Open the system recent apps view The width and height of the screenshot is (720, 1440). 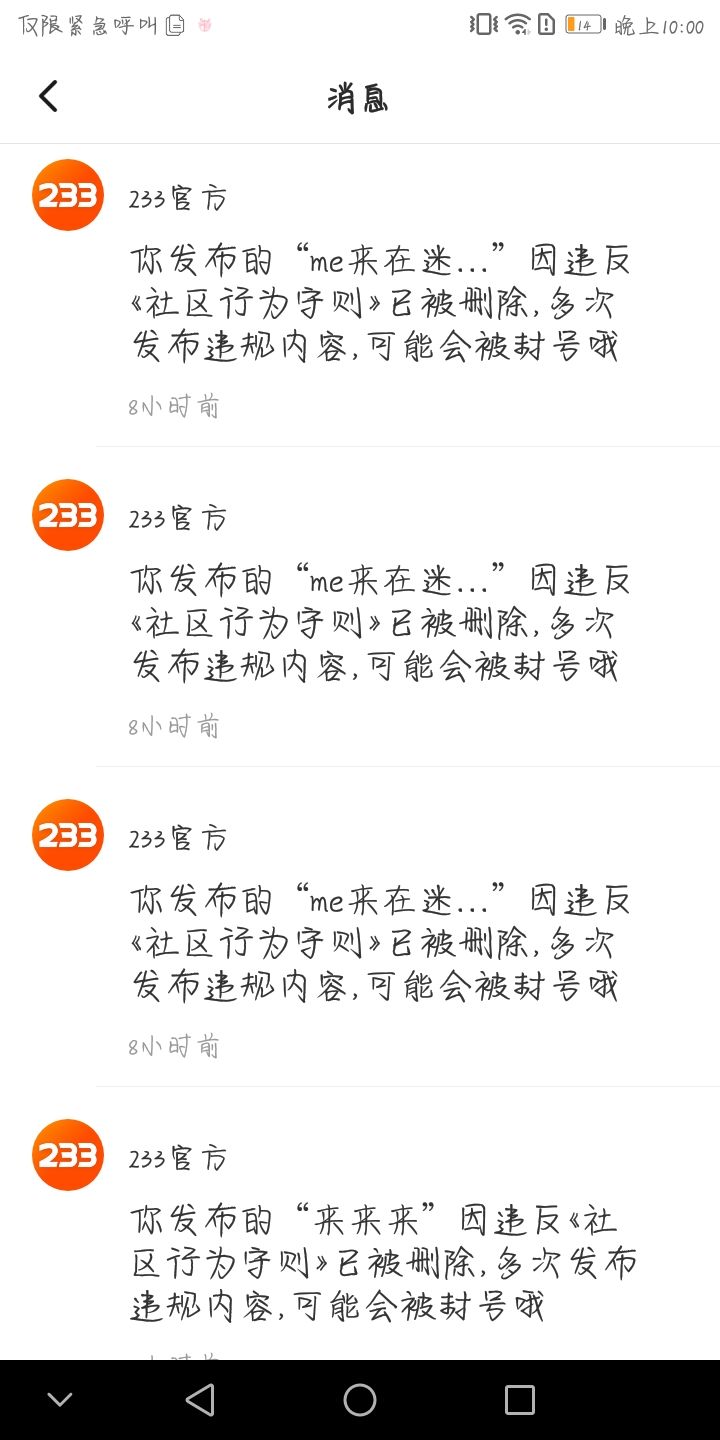pos(519,1400)
